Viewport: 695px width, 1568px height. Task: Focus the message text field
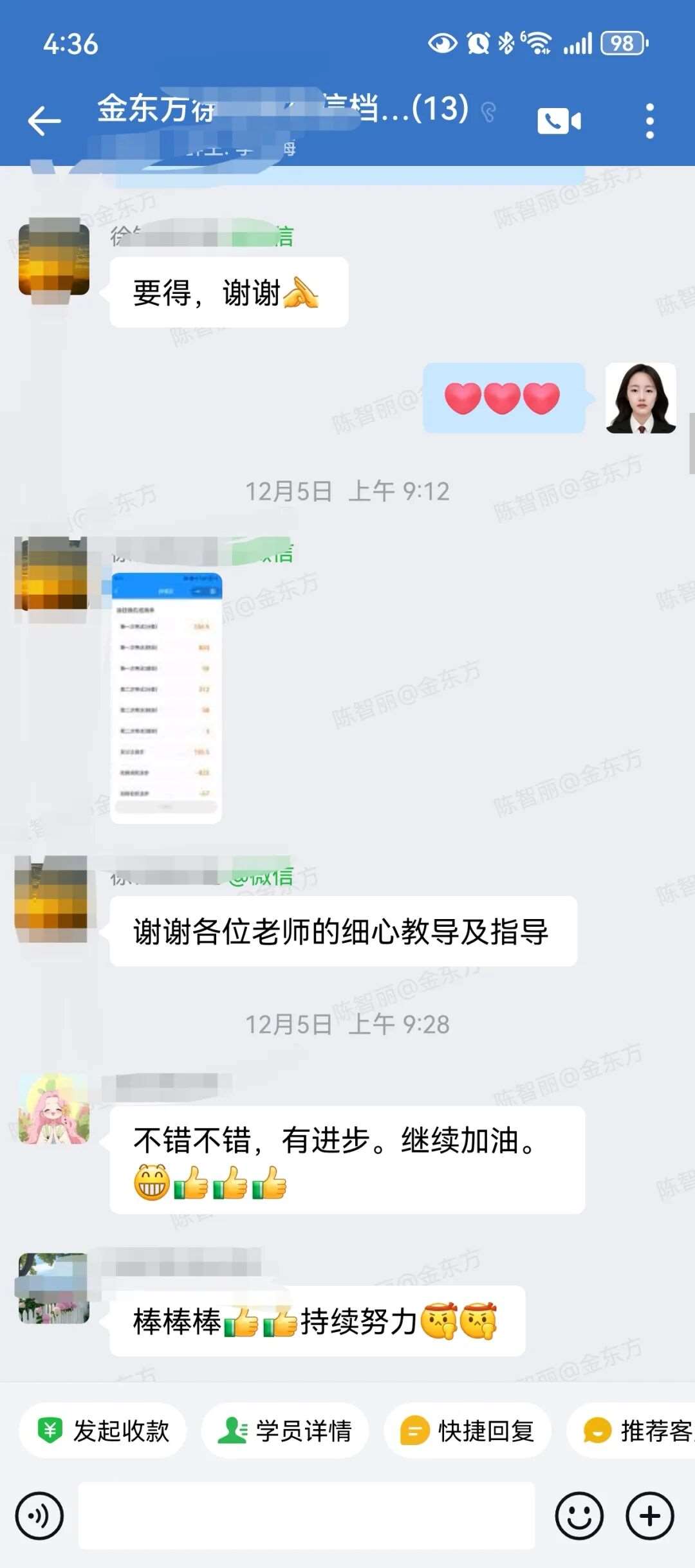(x=306, y=1516)
